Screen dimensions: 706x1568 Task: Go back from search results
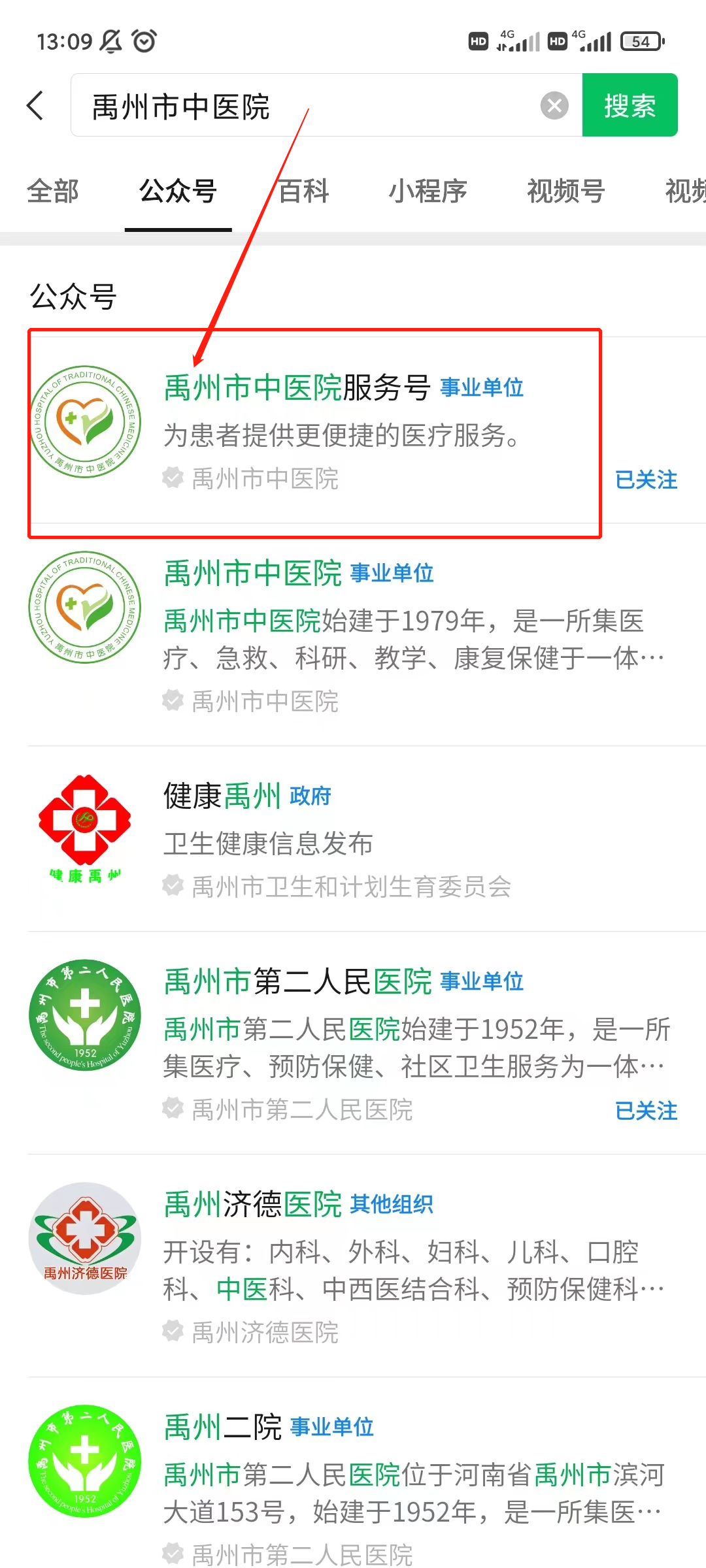tap(35, 106)
